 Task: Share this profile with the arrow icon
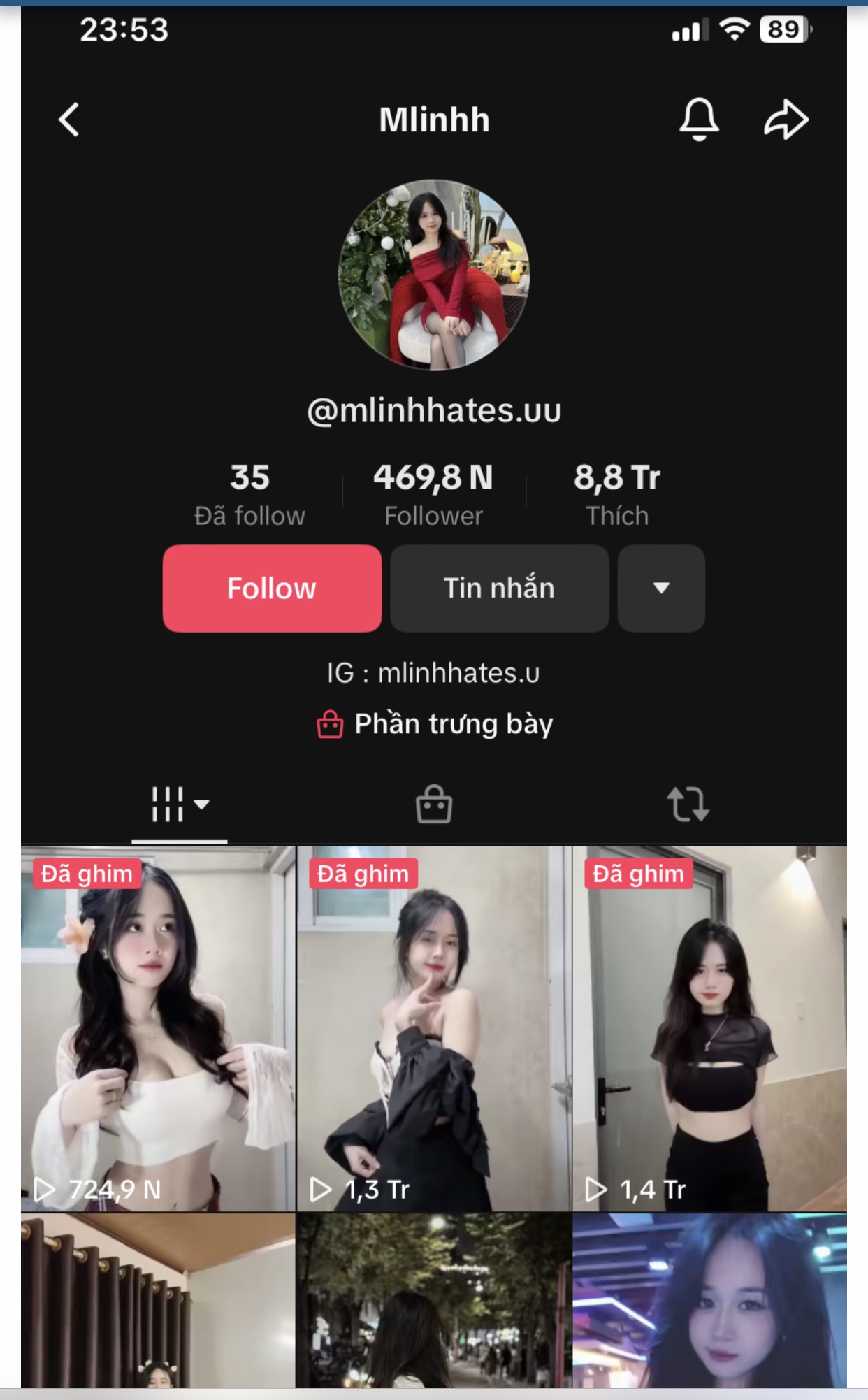click(x=786, y=120)
